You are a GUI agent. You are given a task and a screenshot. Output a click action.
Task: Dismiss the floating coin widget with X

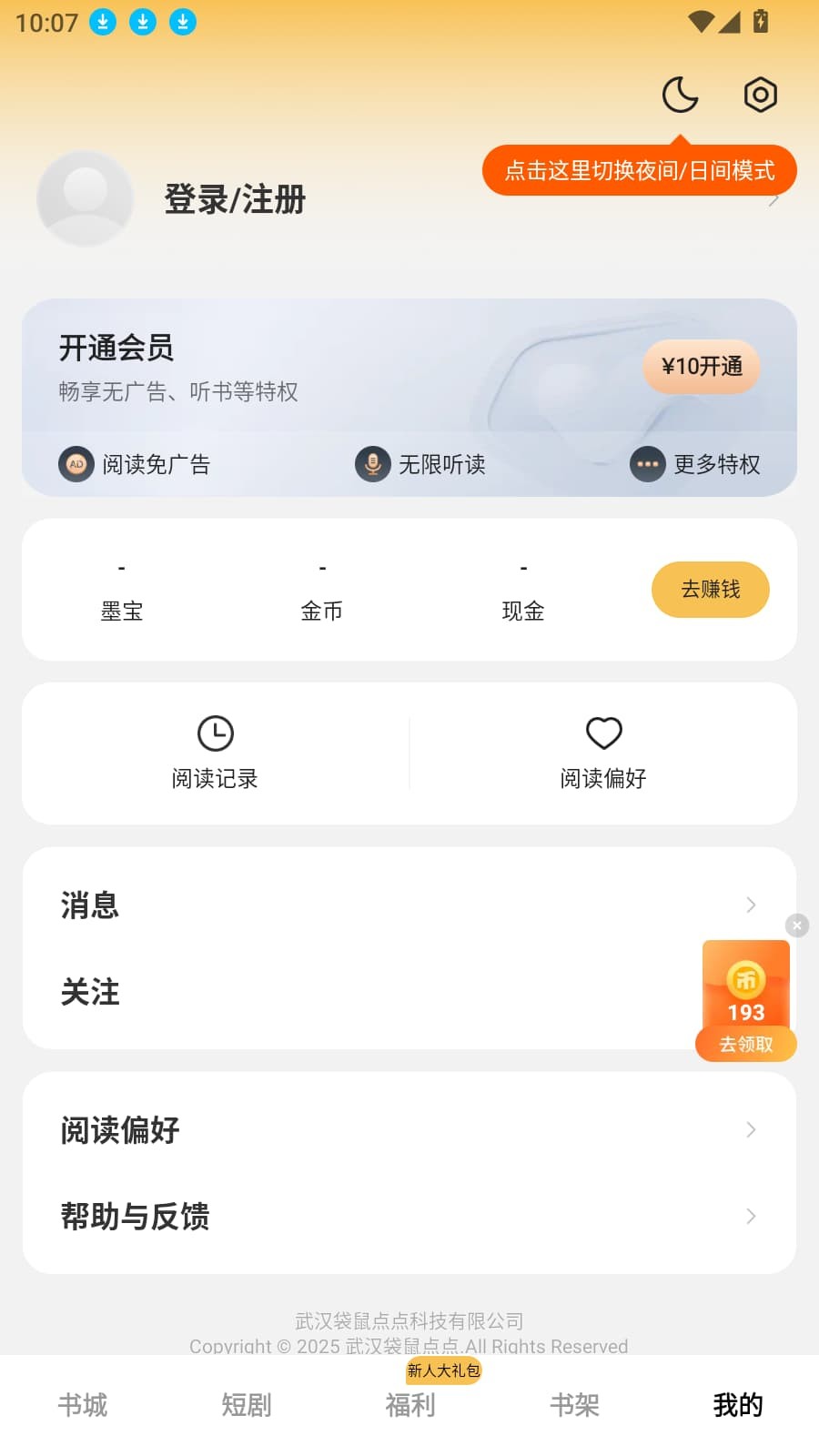click(796, 925)
